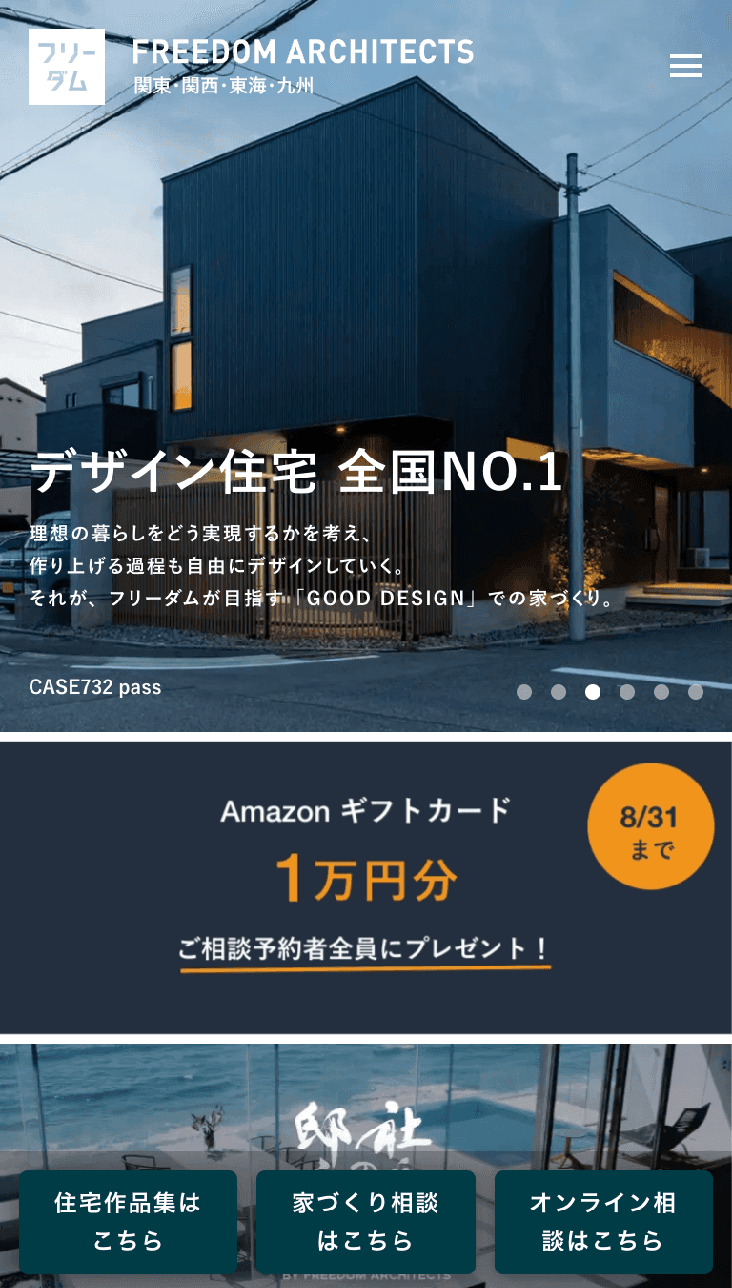Viewport: 732px width, 1288px height.
Task: Open 住宅作品集はこちら button
Action: click(x=128, y=1221)
